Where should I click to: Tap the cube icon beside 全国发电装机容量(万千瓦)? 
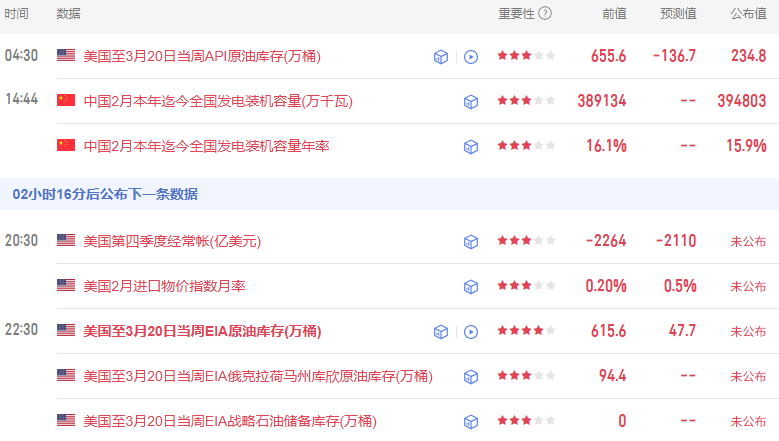click(x=471, y=102)
